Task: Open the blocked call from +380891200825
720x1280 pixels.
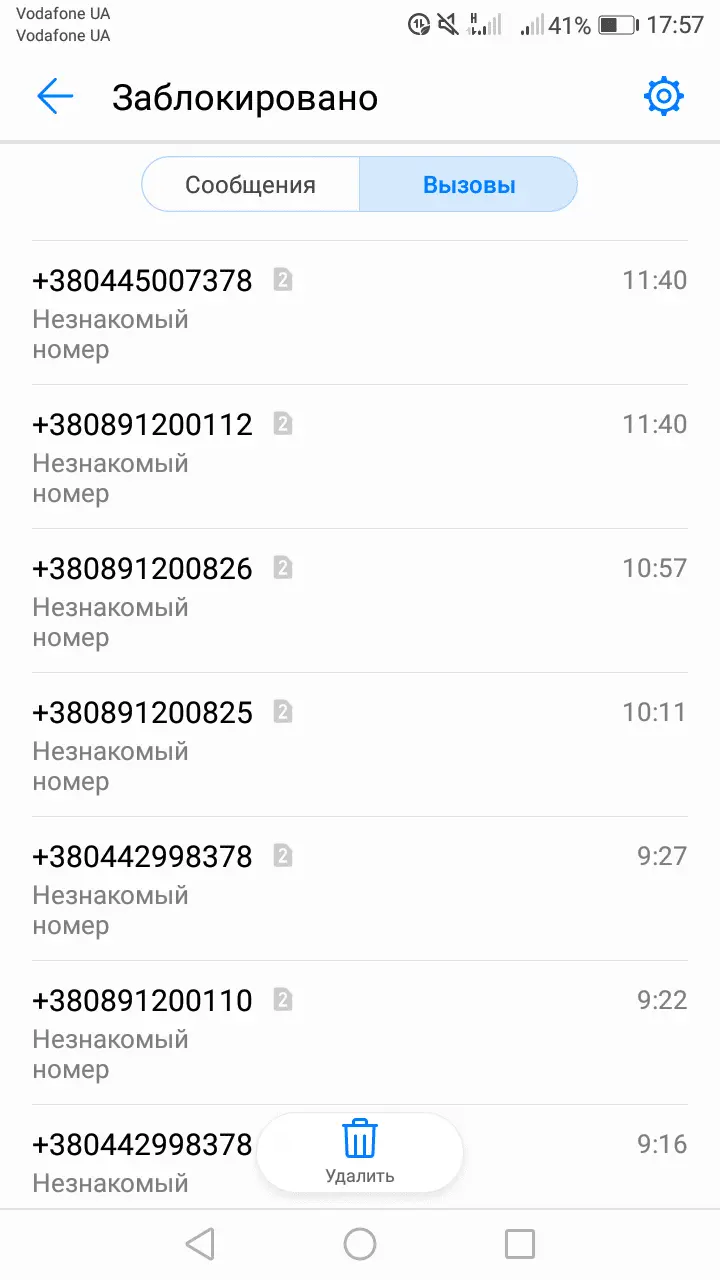Action: click(360, 745)
